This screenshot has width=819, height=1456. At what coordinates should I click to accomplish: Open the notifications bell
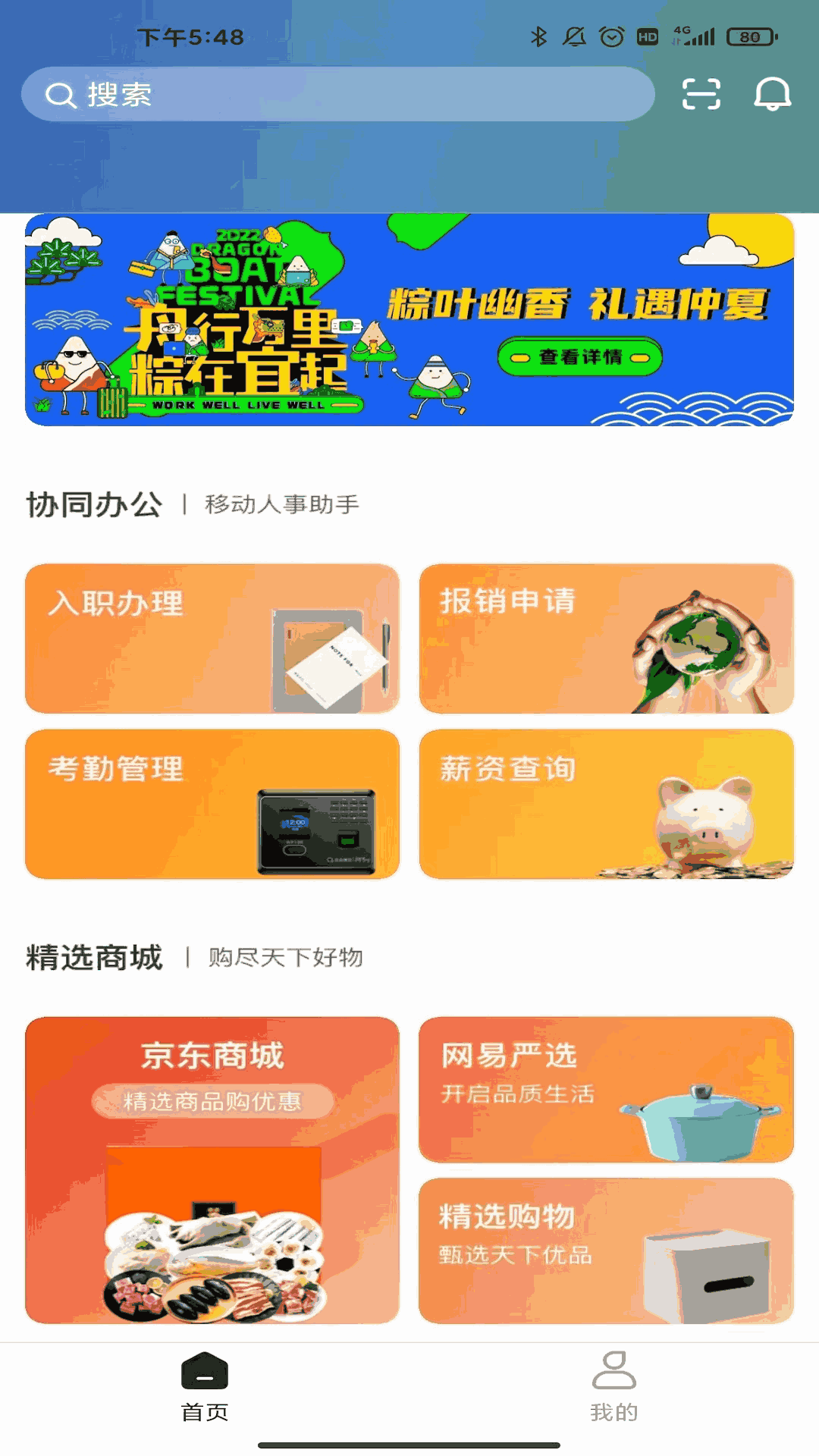coord(773,94)
